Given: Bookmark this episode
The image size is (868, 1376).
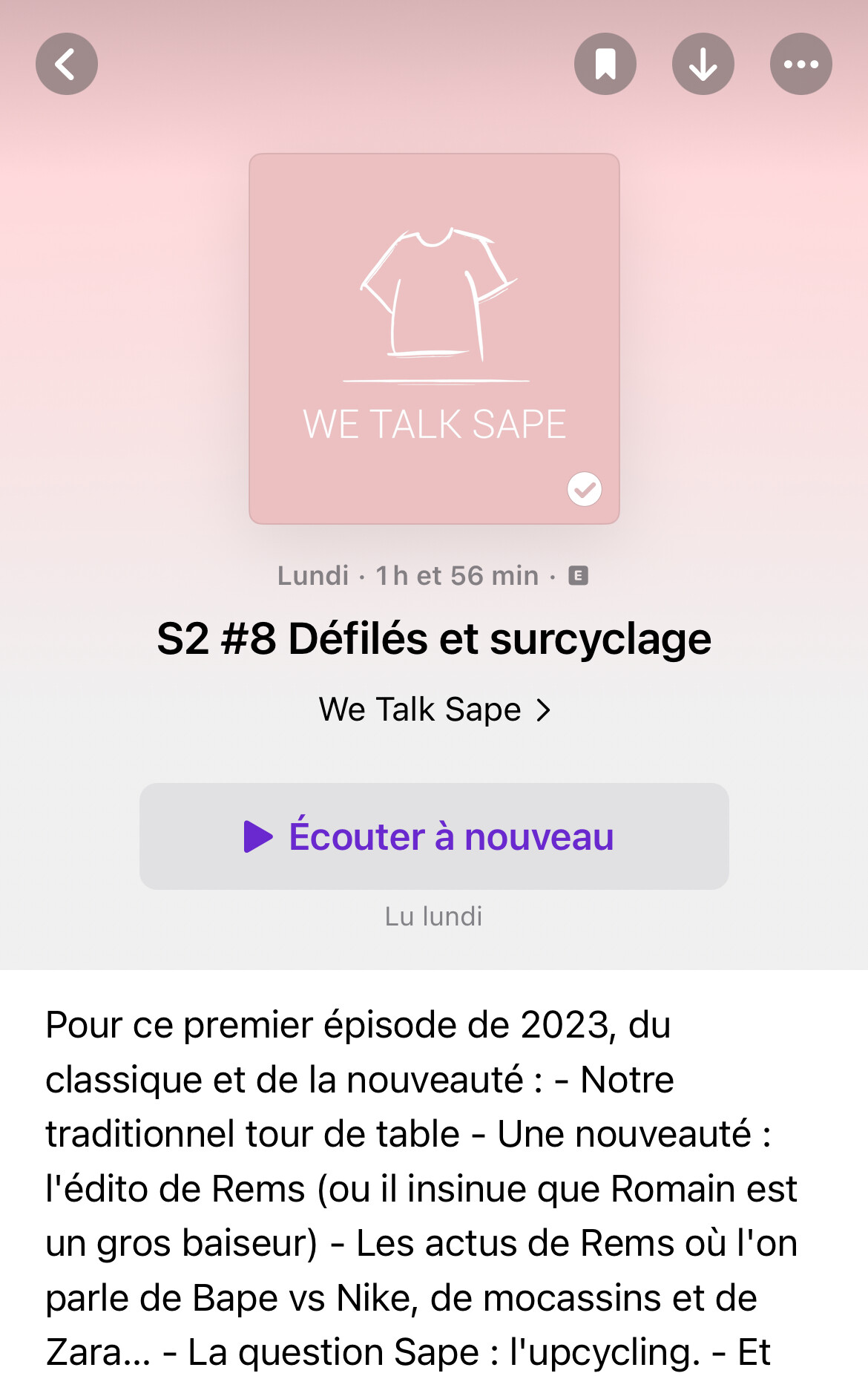Looking at the screenshot, I should (605, 64).
